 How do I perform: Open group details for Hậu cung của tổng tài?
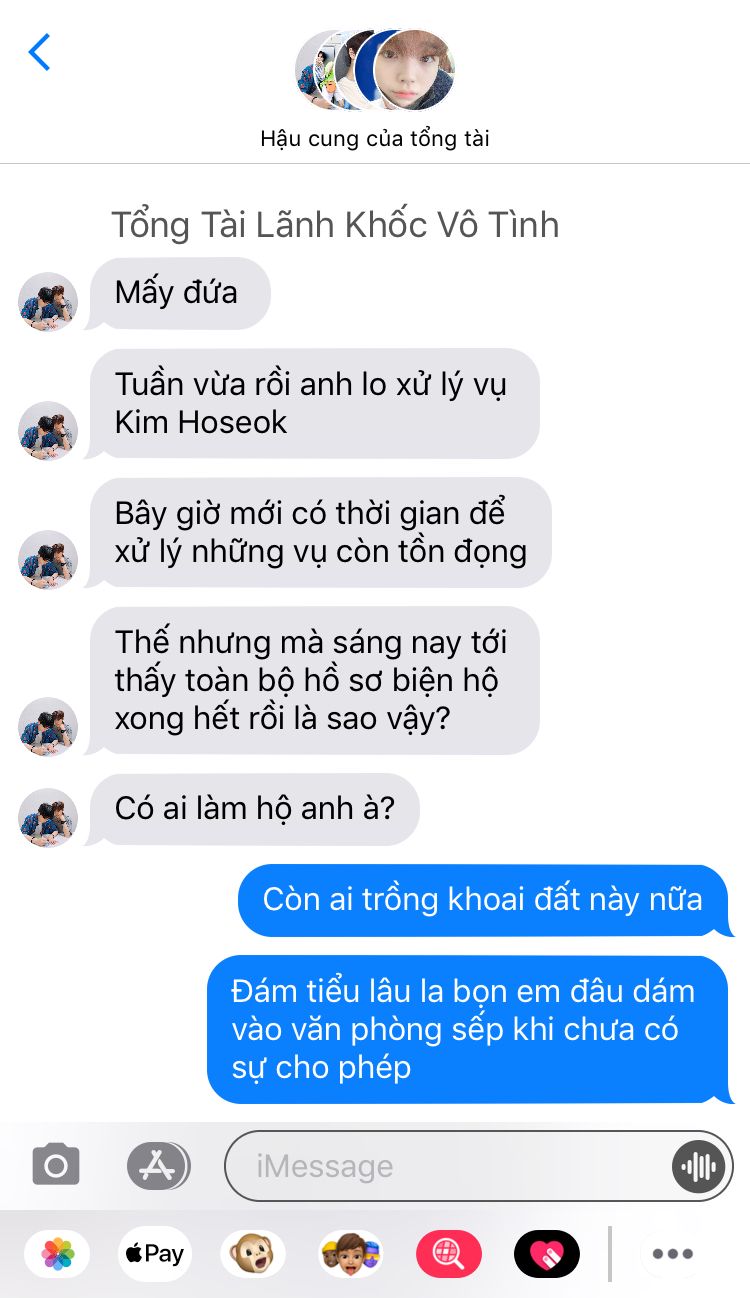[375, 90]
